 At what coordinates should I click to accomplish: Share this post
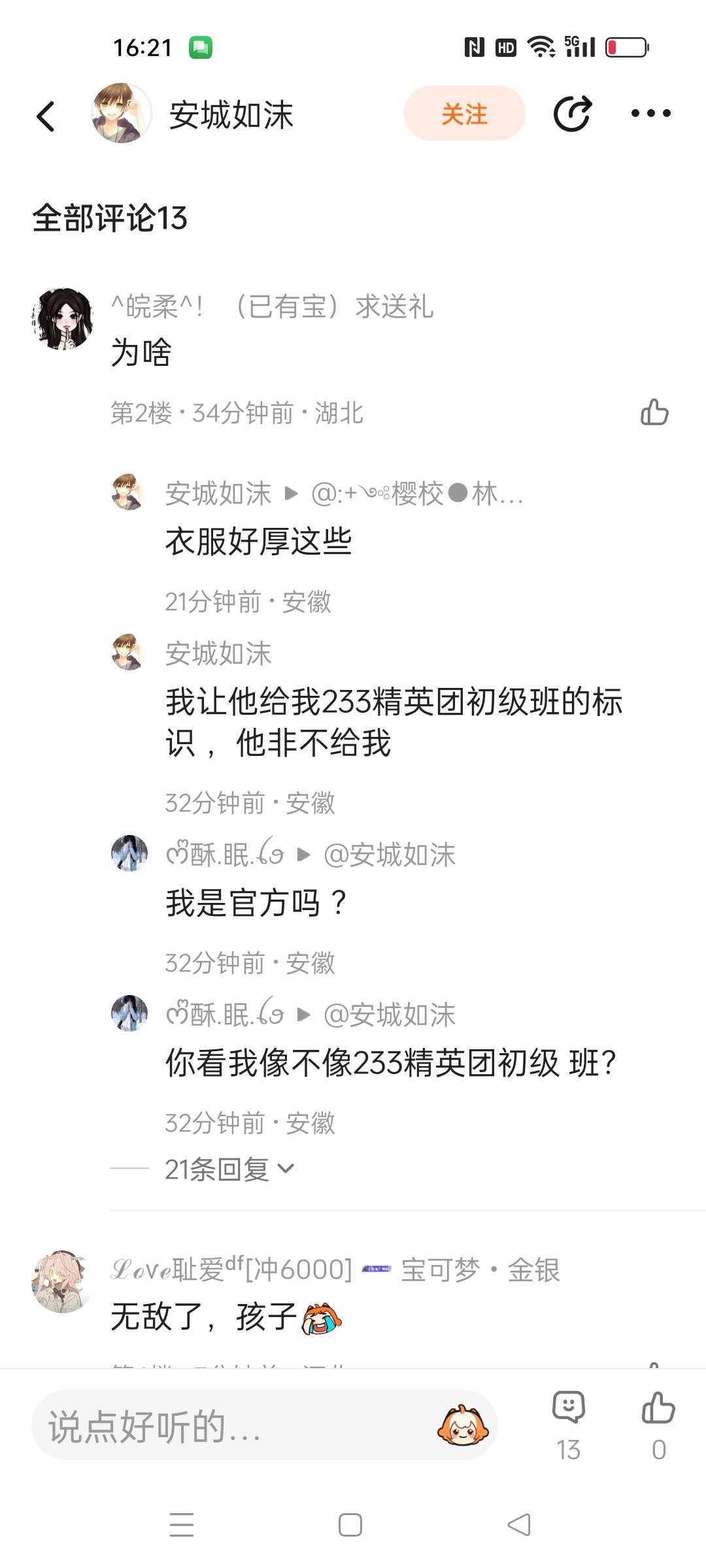click(x=572, y=114)
